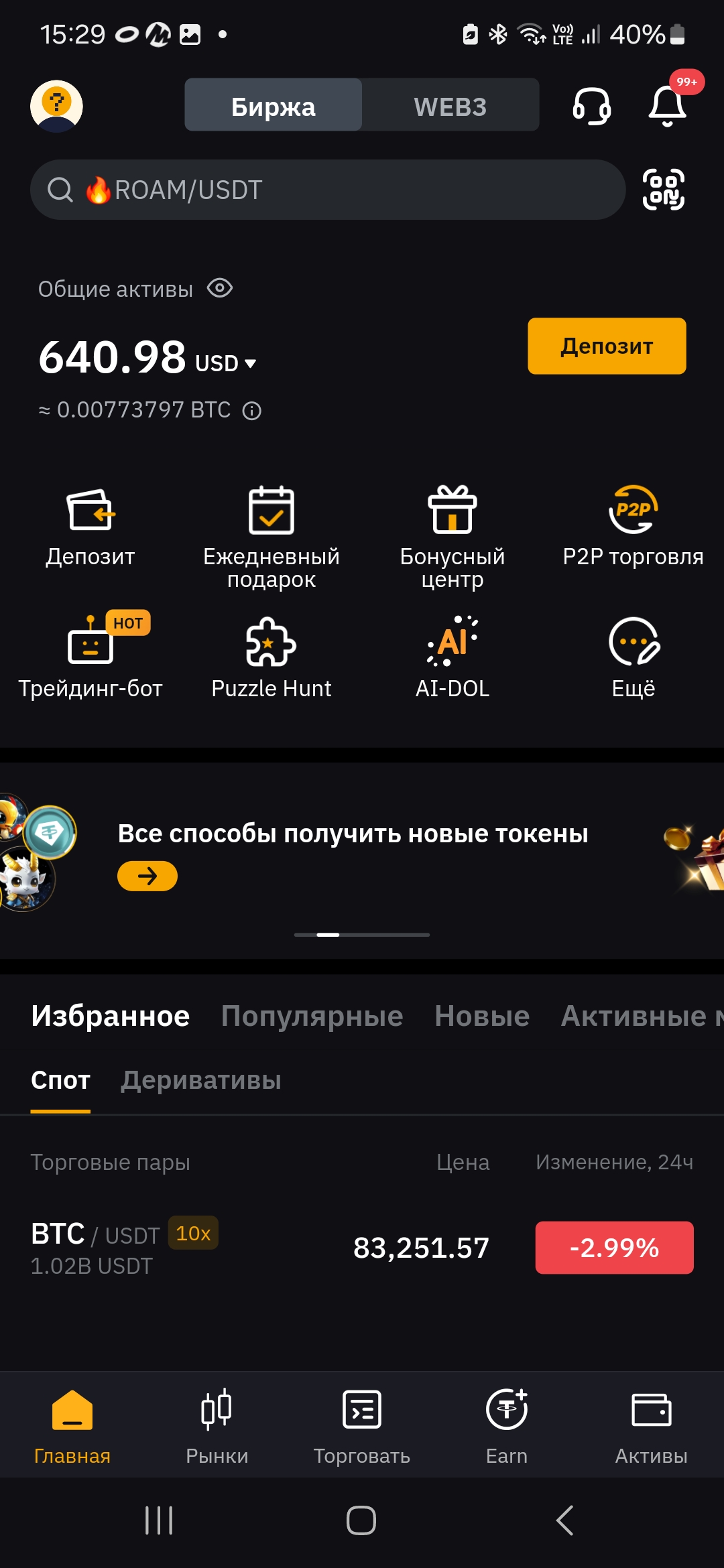The width and height of the screenshot is (724, 1568).
Task: Tap the ROAM/USDT search field
Action: pyautogui.click(x=328, y=190)
